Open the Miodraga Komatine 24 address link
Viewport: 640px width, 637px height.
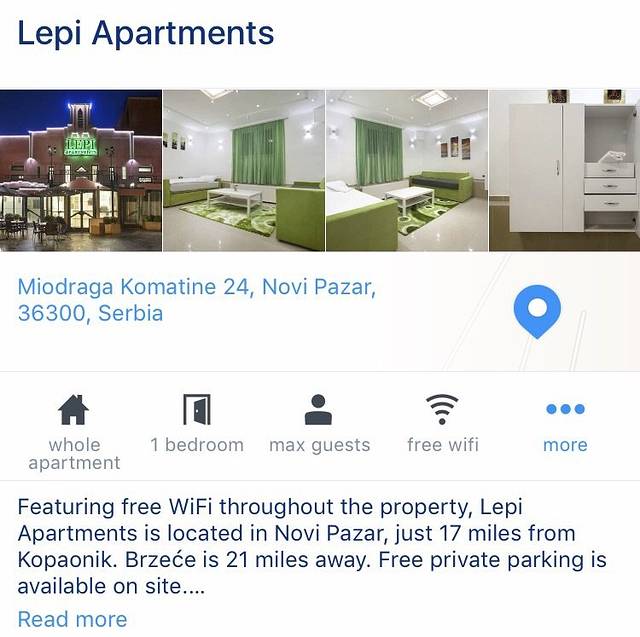[196, 300]
